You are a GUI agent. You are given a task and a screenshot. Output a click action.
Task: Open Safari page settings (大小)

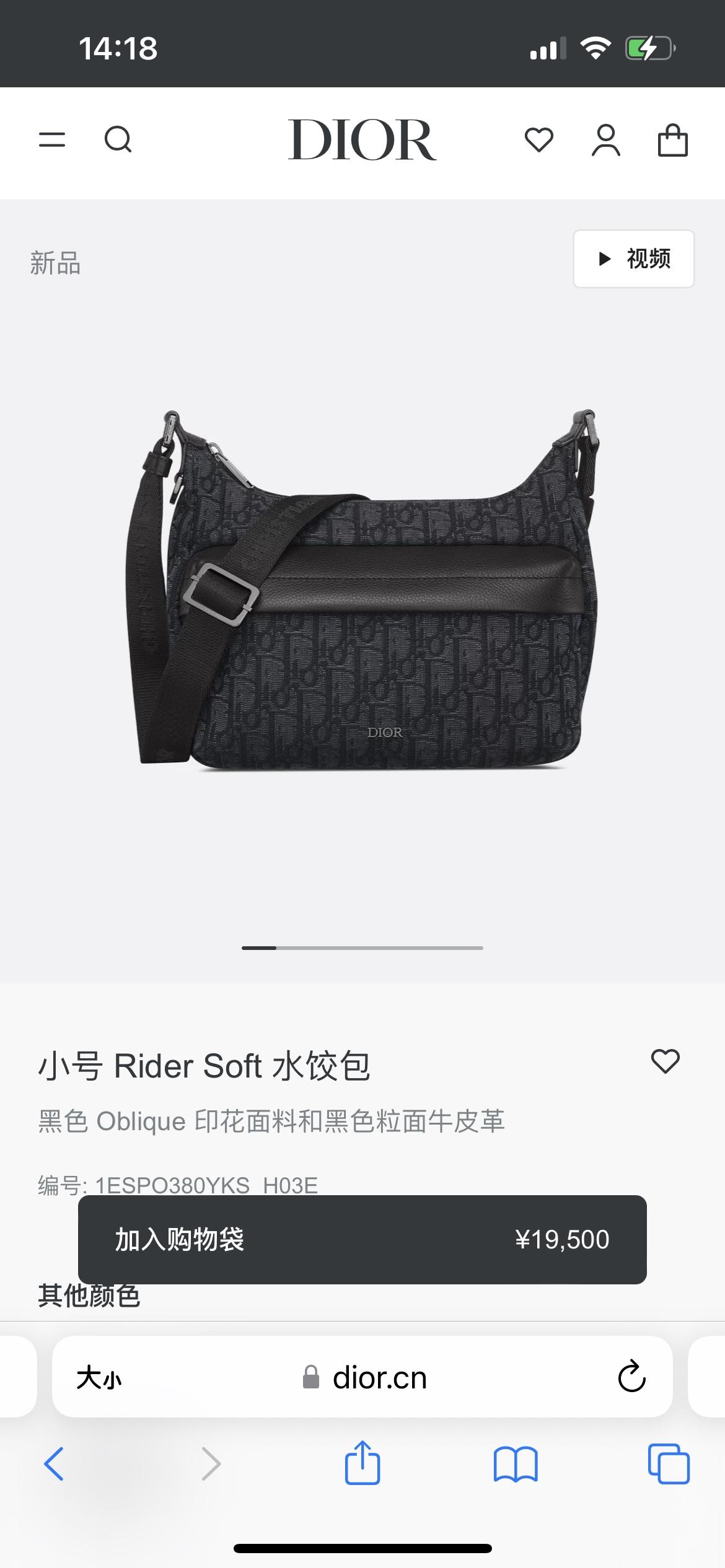click(99, 1379)
